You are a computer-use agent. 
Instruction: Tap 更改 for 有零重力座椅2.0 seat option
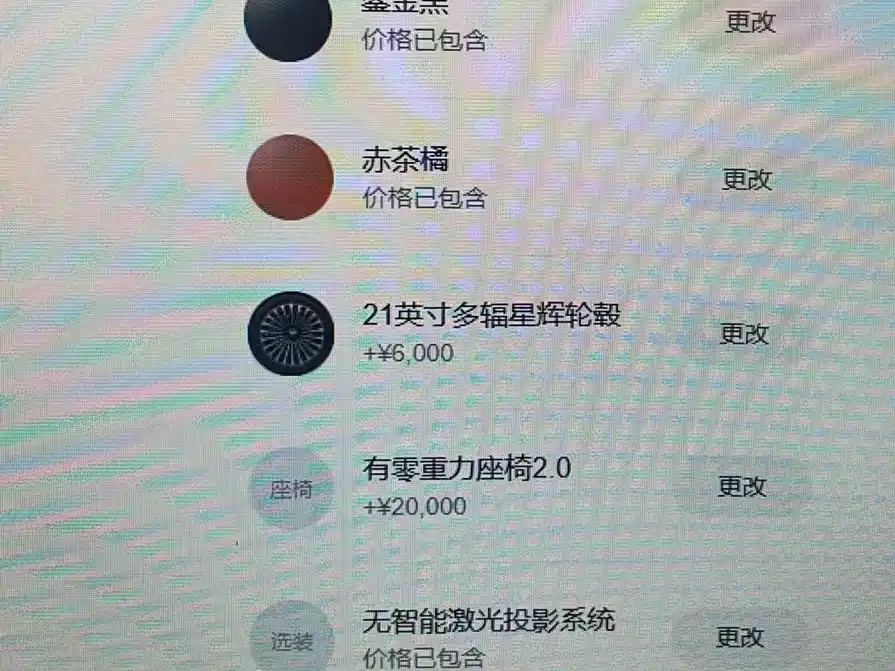point(742,487)
